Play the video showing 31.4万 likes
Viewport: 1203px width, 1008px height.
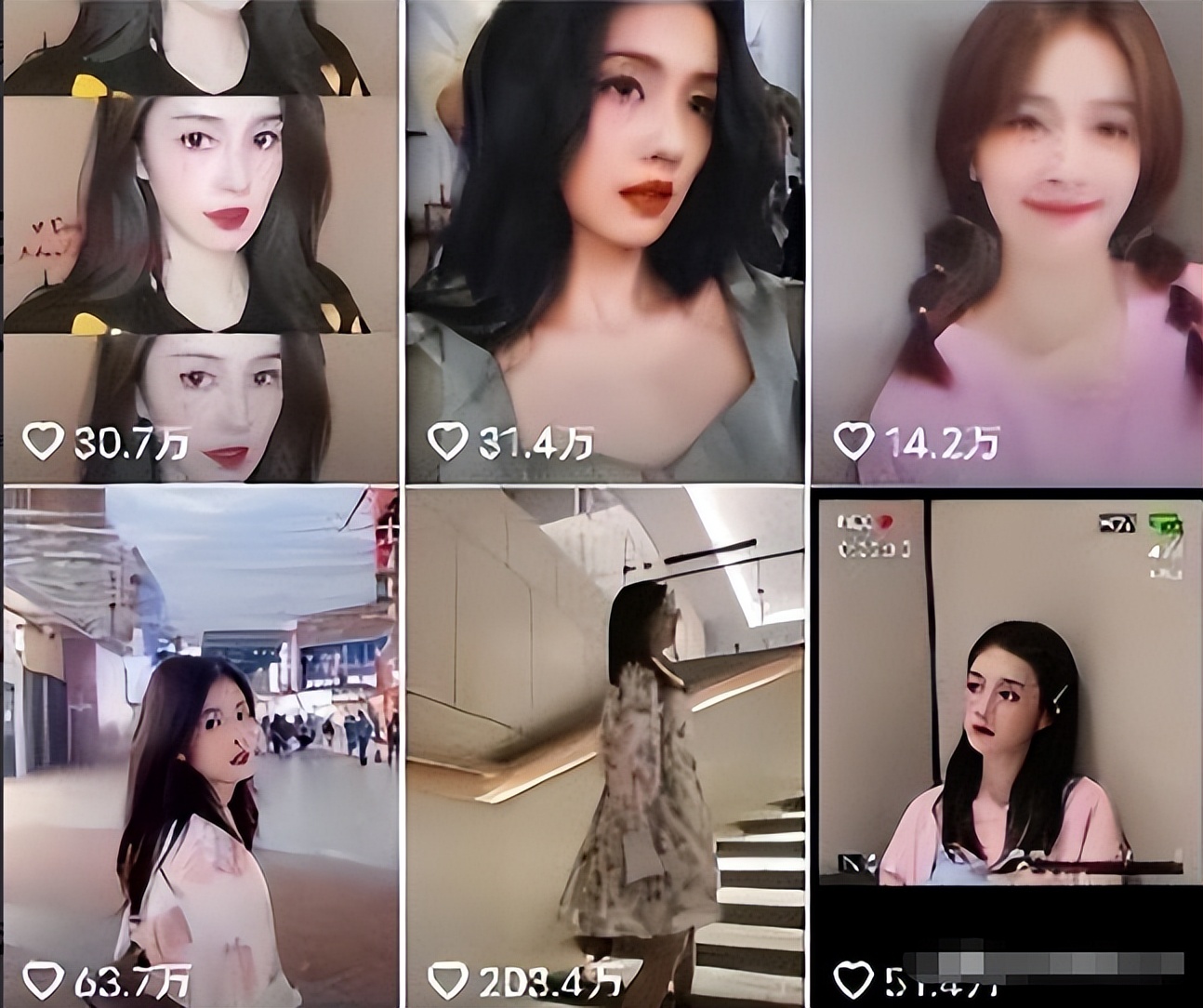[x=604, y=242]
